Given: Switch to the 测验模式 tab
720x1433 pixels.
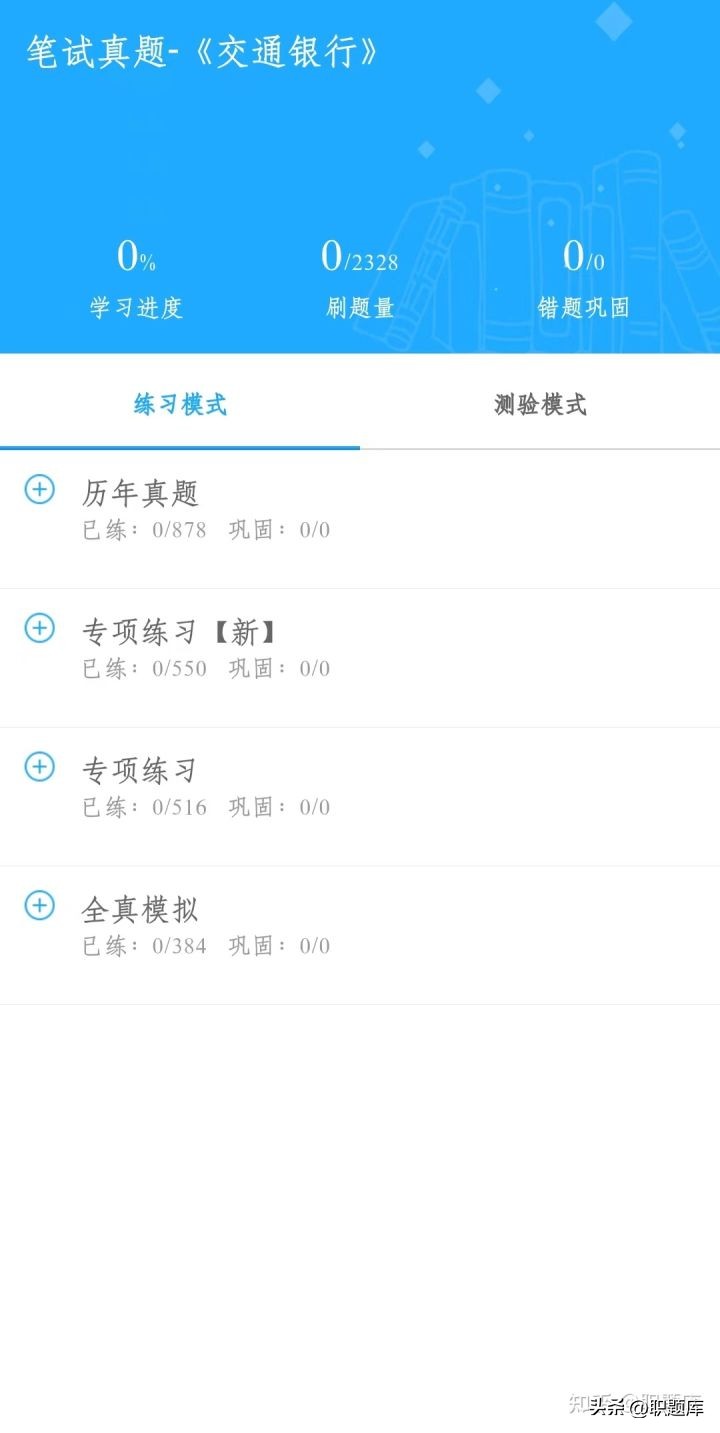Looking at the screenshot, I should [539, 404].
